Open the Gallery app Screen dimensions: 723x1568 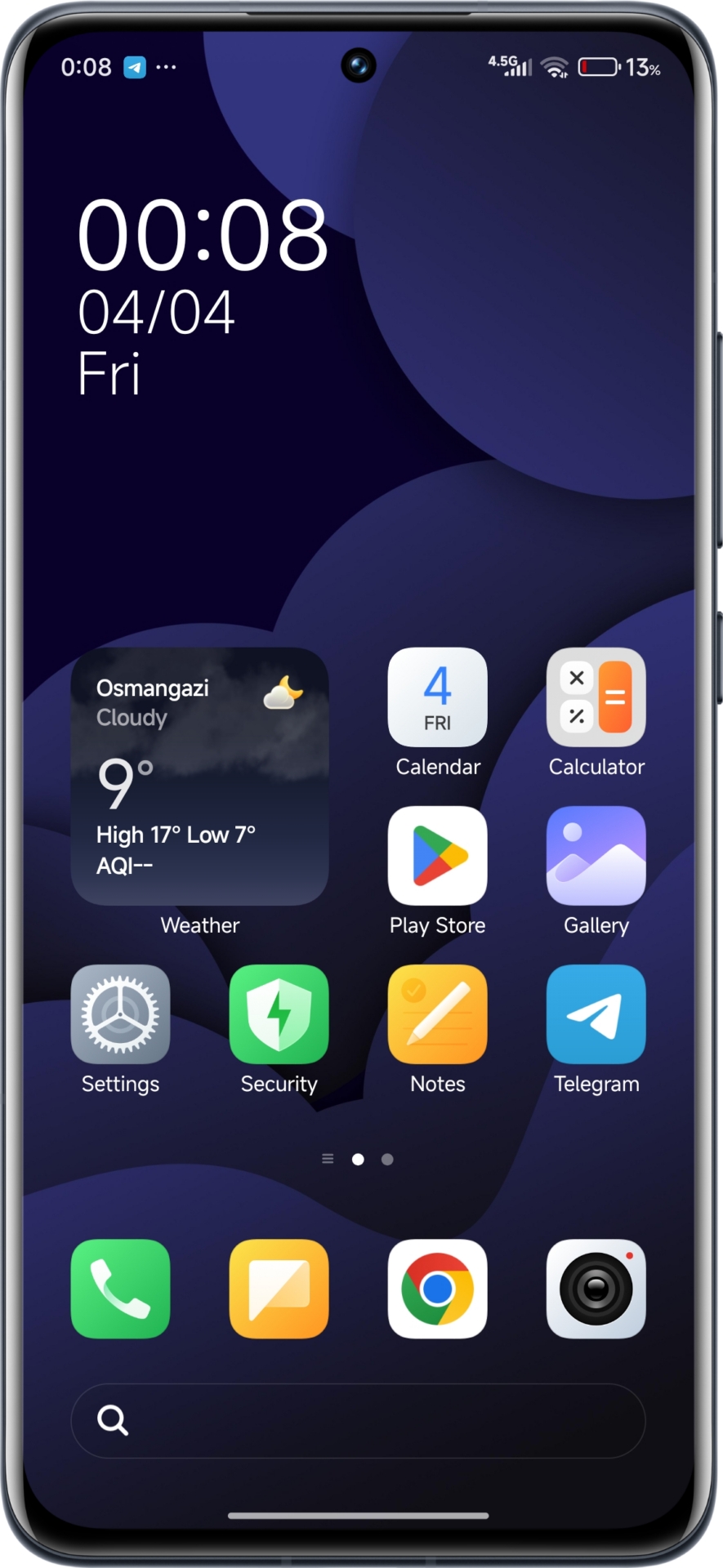(596, 855)
